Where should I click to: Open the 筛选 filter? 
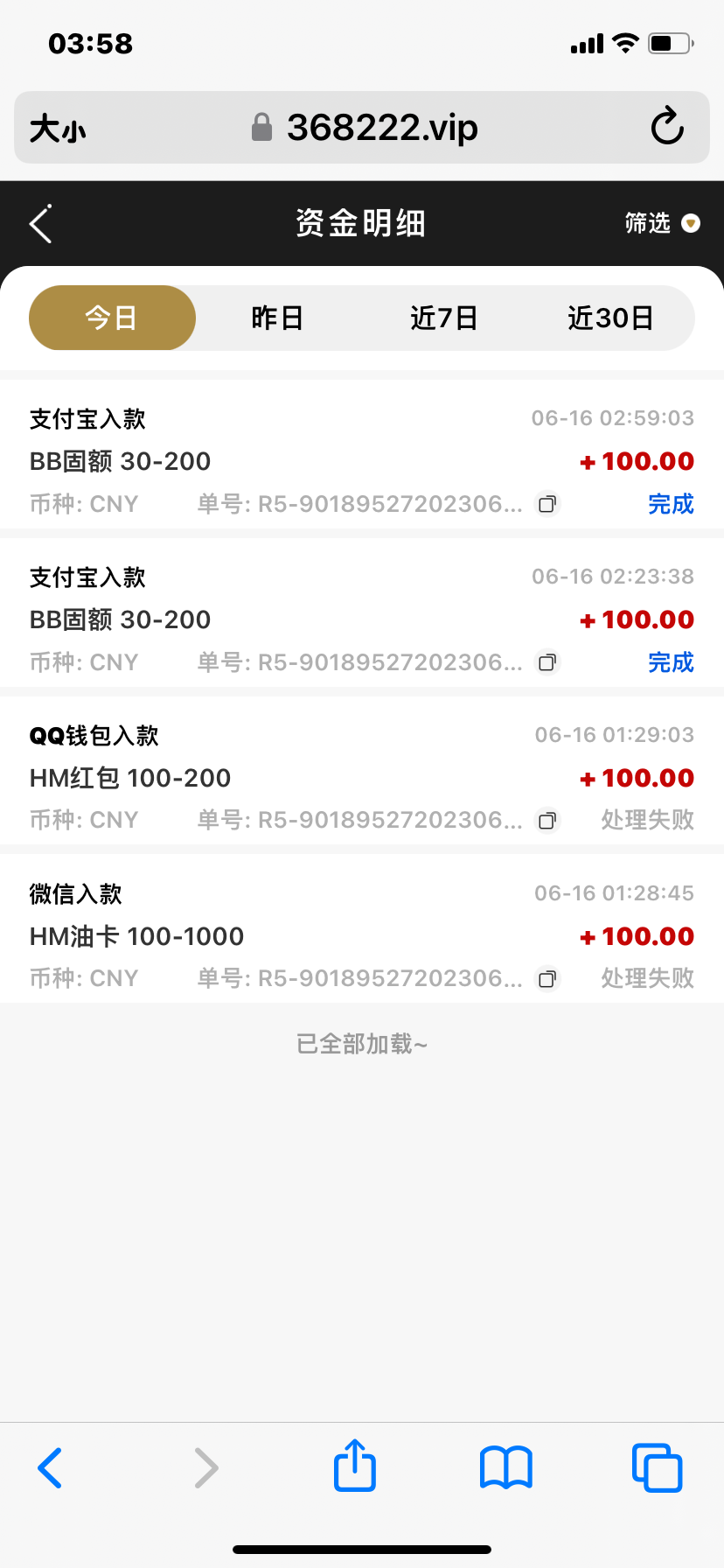pyautogui.click(x=662, y=224)
